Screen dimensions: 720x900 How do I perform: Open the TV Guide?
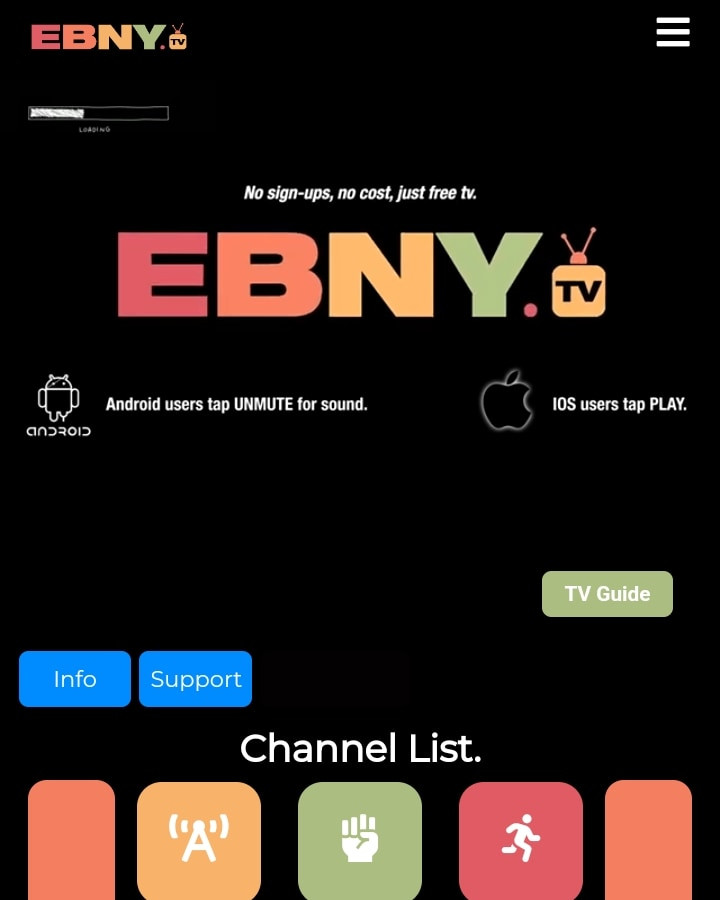607,594
